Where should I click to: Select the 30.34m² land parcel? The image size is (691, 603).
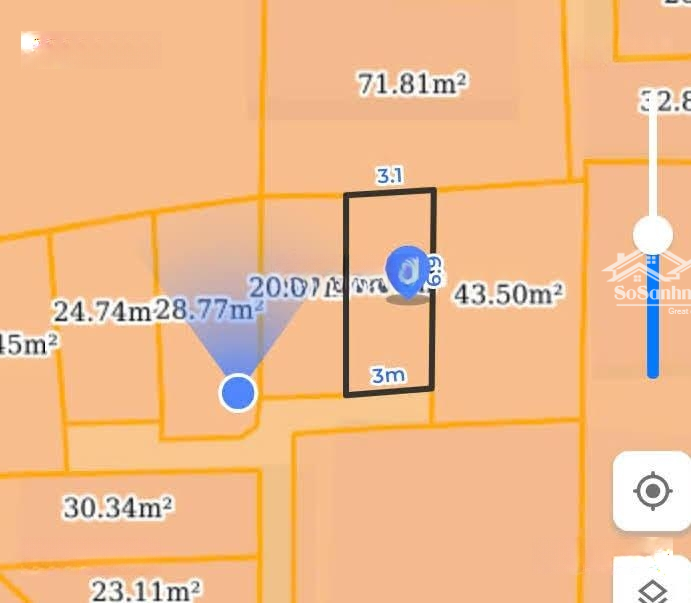(x=119, y=507)
